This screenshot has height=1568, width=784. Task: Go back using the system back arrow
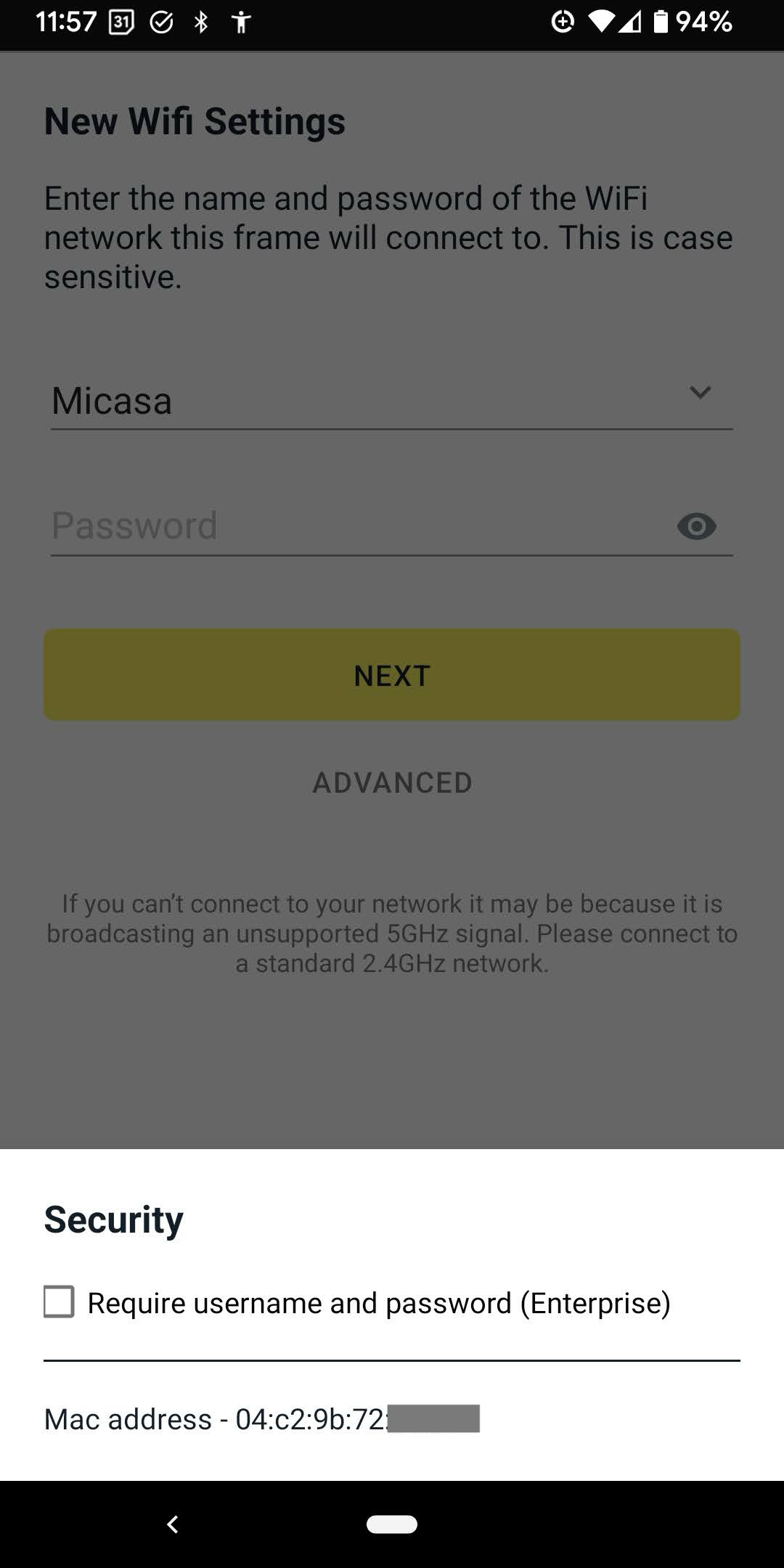coord(173,1524)
